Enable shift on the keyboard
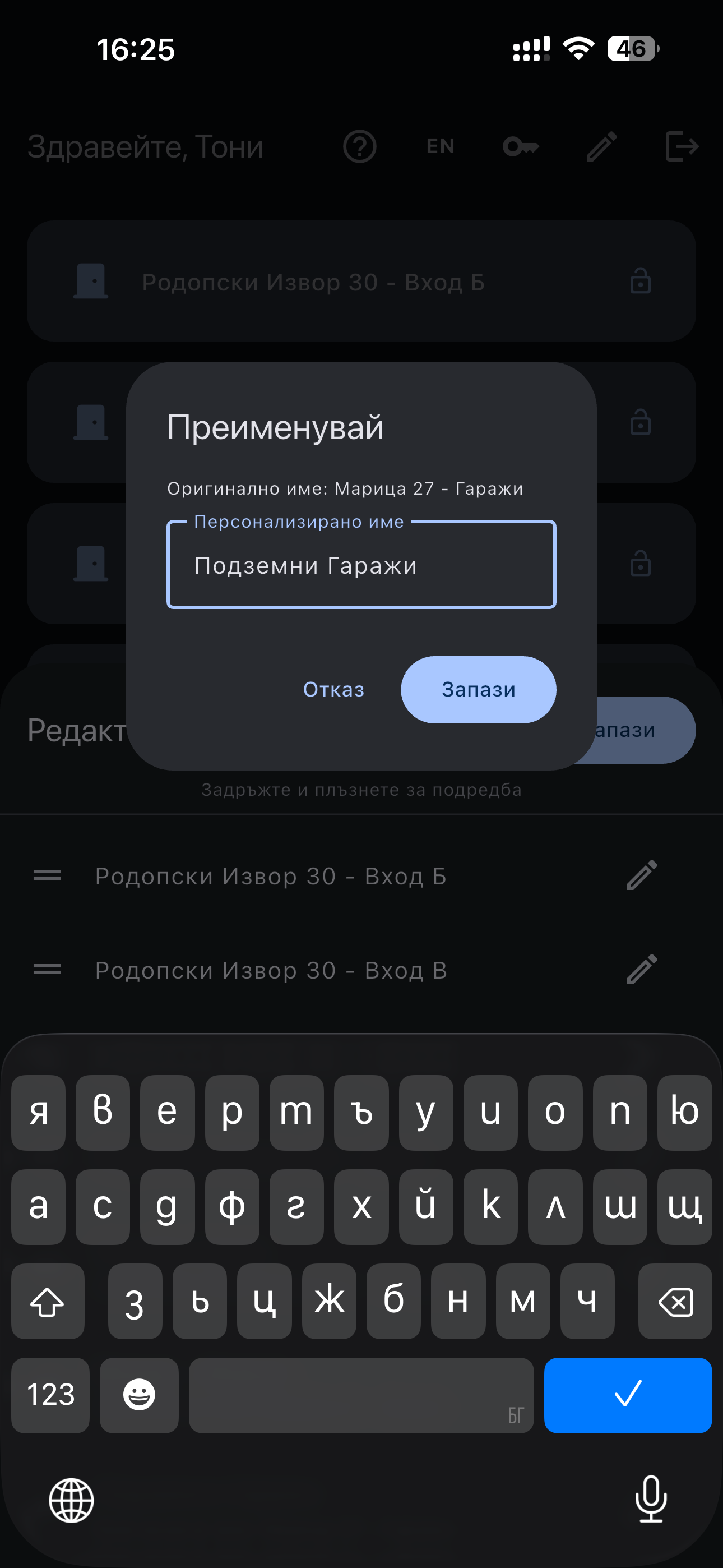 click(48, 1302)
